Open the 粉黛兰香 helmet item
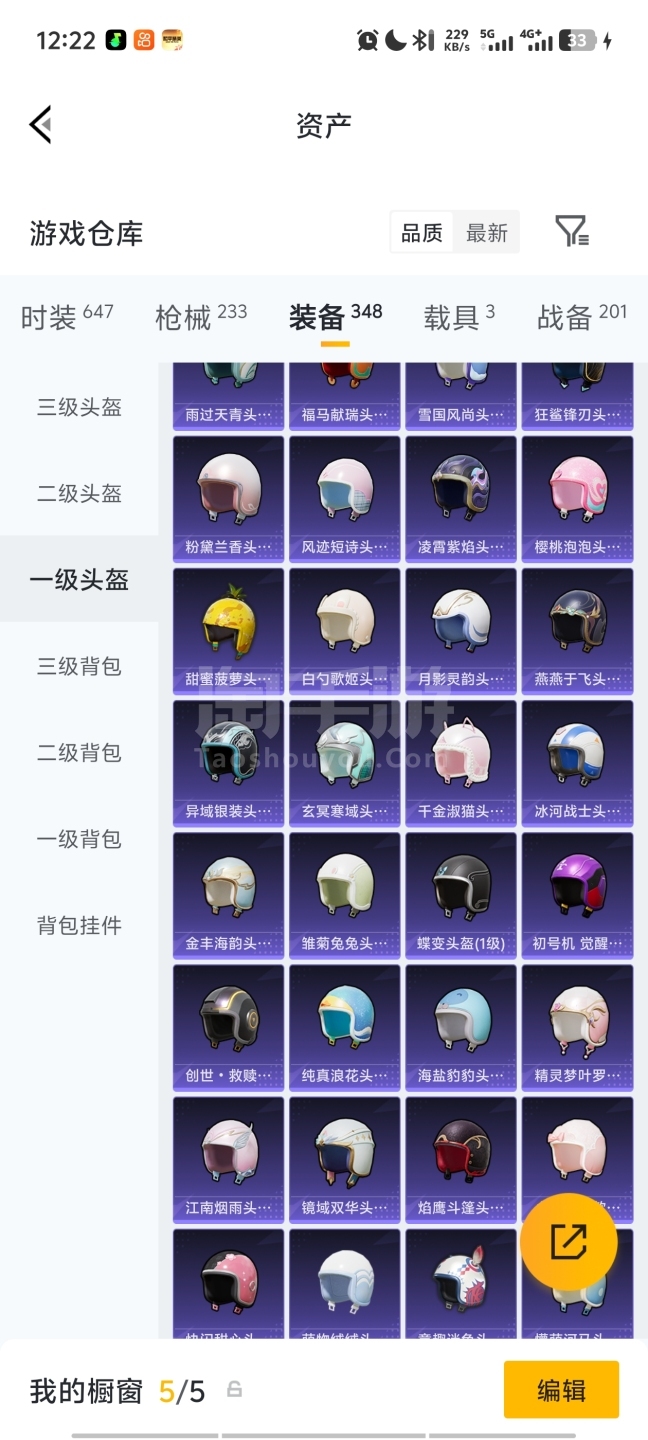Image resolution: width=648 pixels, height=1440 pixels. pyautogui.click(x=229, y=496)
